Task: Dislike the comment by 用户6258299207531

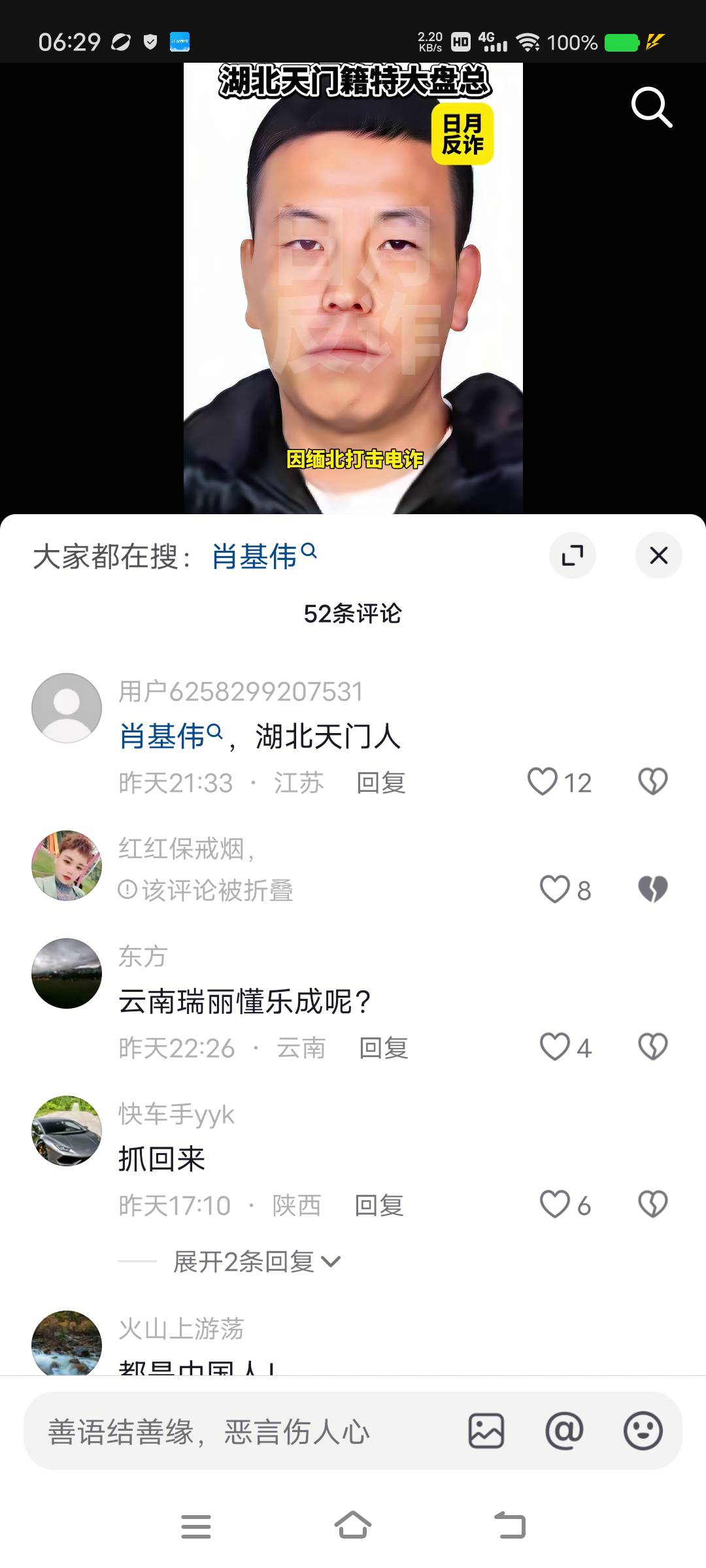Action: [x=652, y=781]
